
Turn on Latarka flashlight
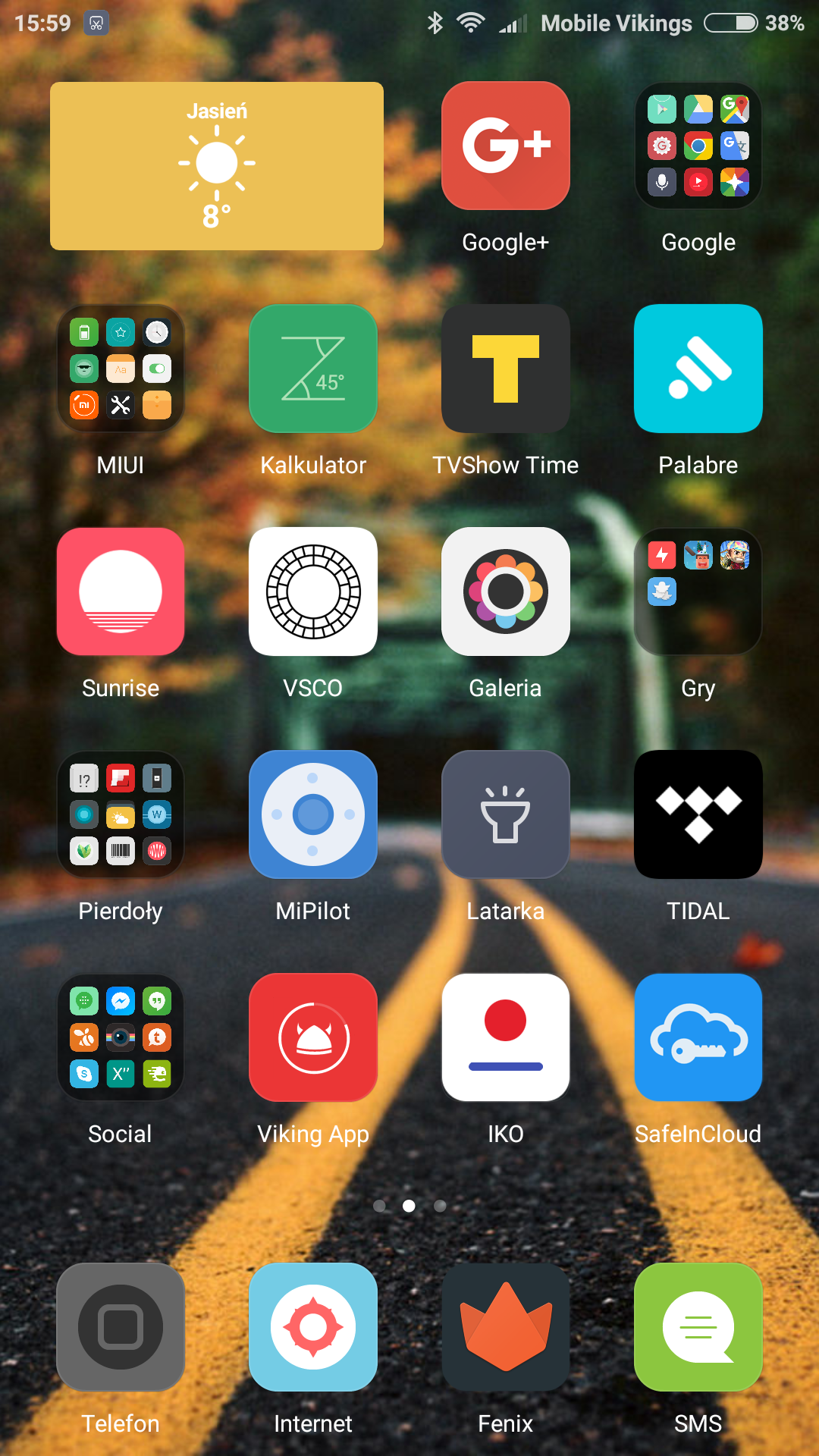coord(506,814)
